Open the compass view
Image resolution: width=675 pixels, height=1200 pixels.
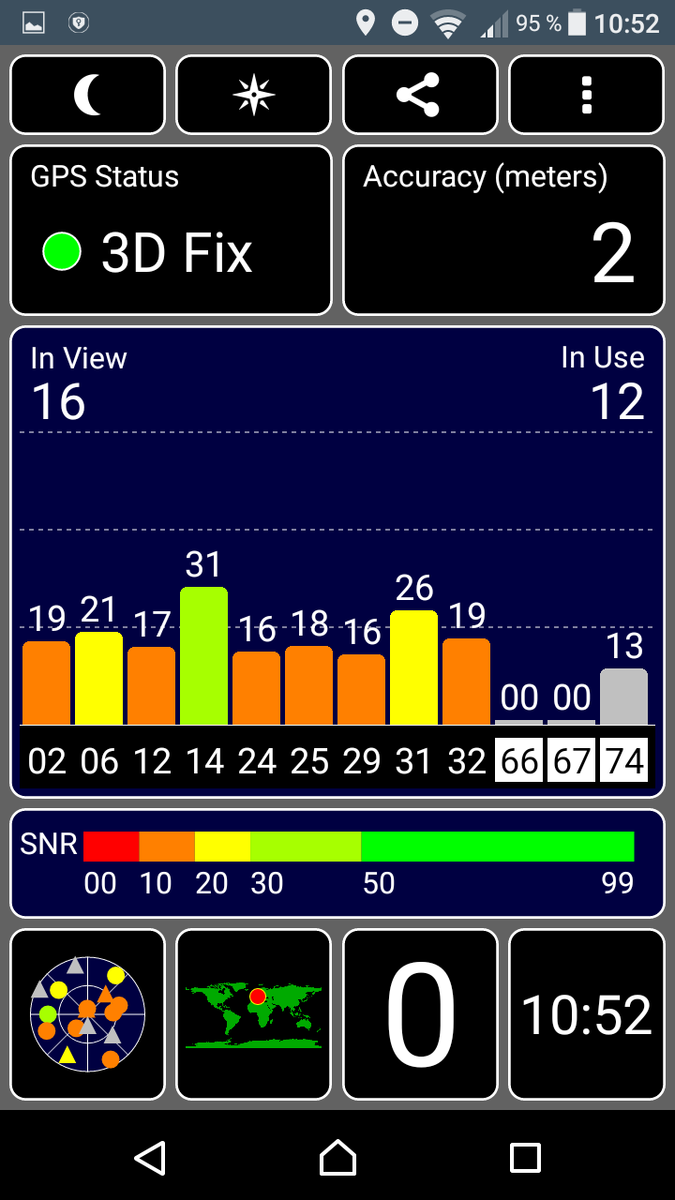[x=253, y=95]
